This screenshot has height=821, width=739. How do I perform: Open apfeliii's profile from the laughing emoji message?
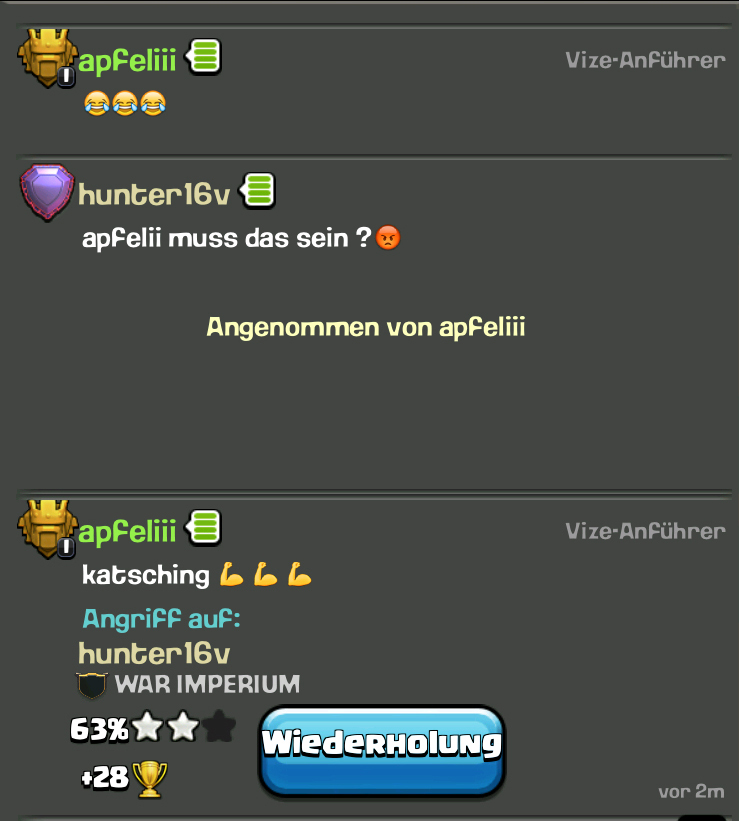127,60
